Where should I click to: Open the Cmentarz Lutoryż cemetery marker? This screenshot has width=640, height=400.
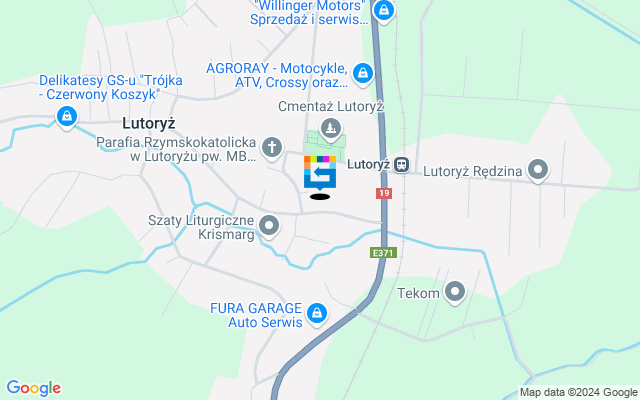[330, 128]
